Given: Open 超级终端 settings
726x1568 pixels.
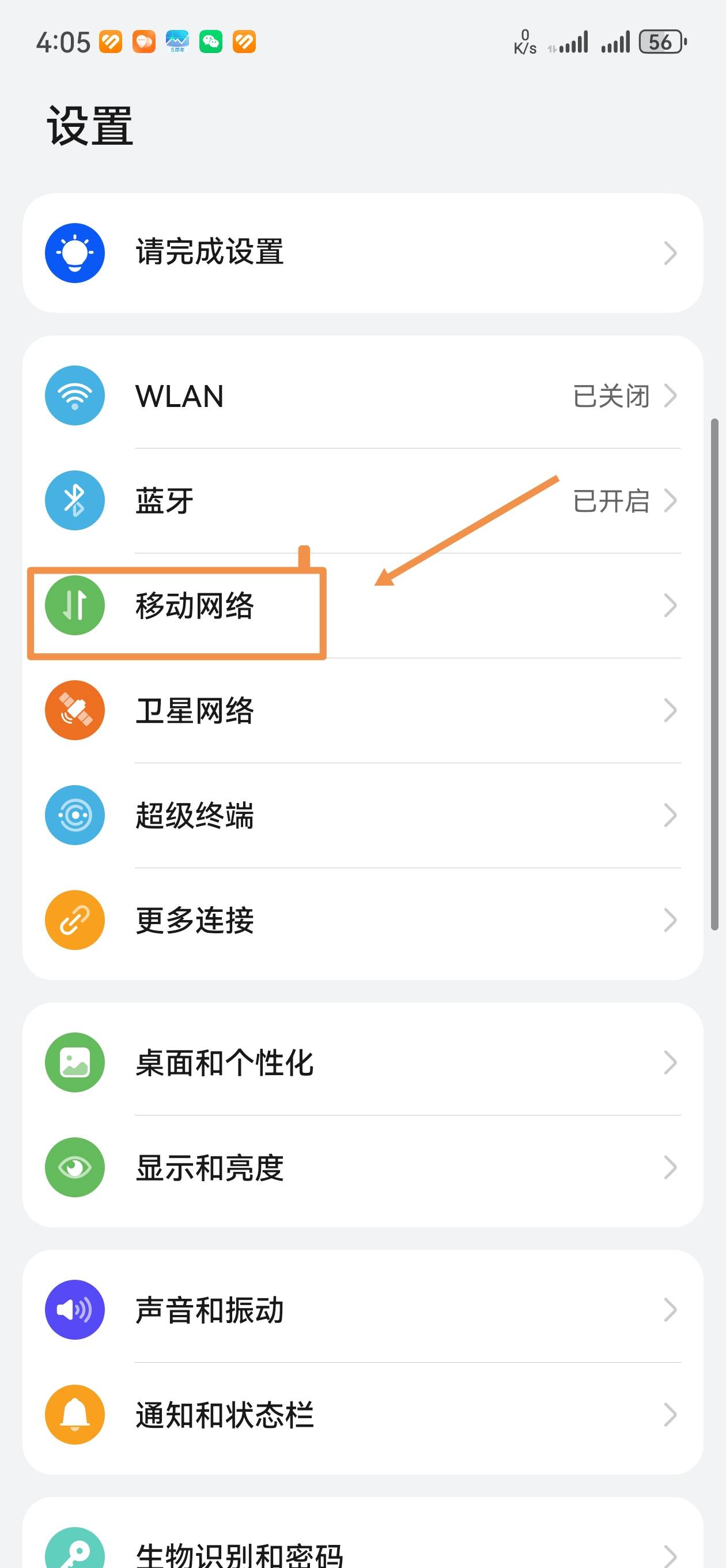Looking at the screenshot, I should click(x=362, y=815).
